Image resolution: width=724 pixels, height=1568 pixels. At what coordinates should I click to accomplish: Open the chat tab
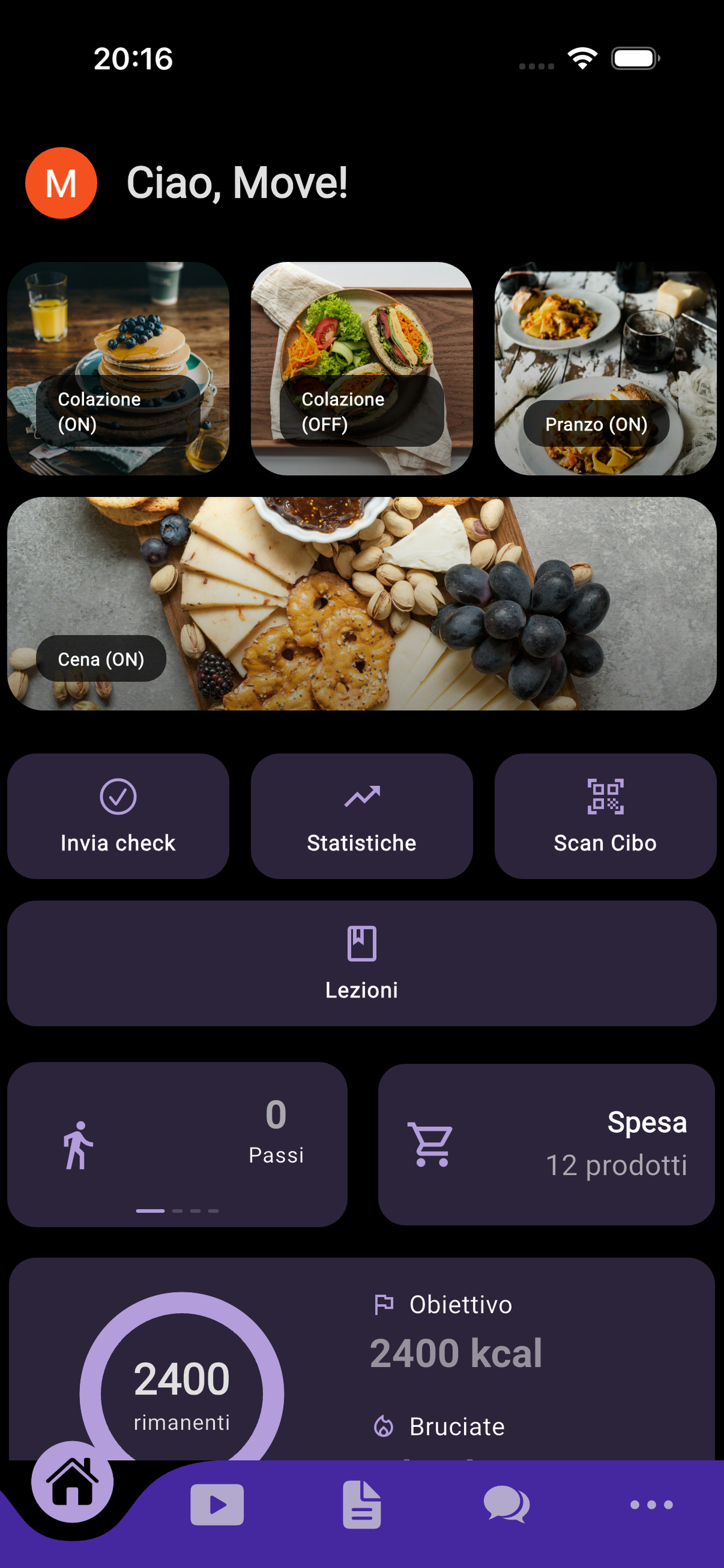pyautogui.click(x=506, y=1504)
